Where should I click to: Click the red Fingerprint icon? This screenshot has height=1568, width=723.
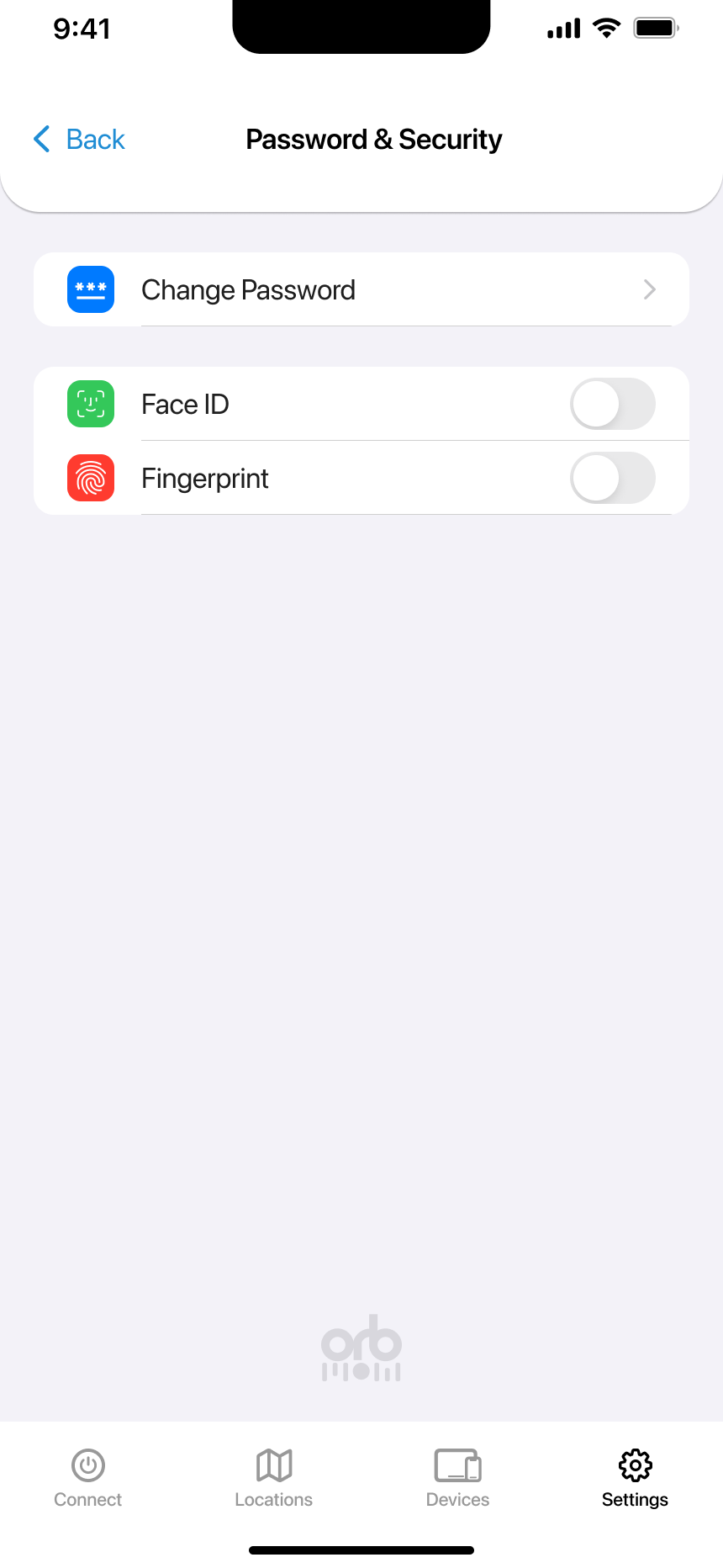pyautogui.click(x=90, y=478)
